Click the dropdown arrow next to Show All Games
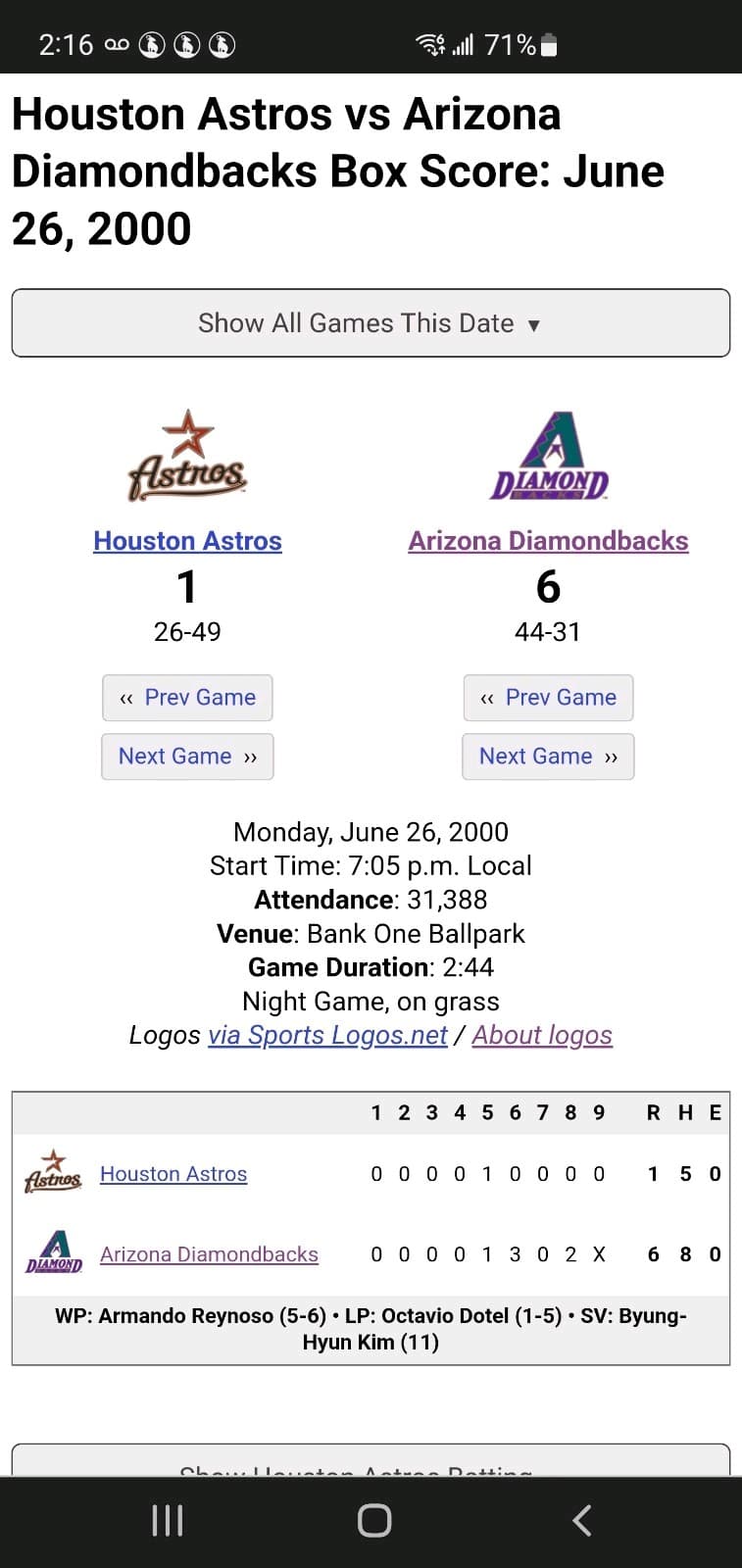The height and width of the screenshot is (1568, 742). [534, 323]
